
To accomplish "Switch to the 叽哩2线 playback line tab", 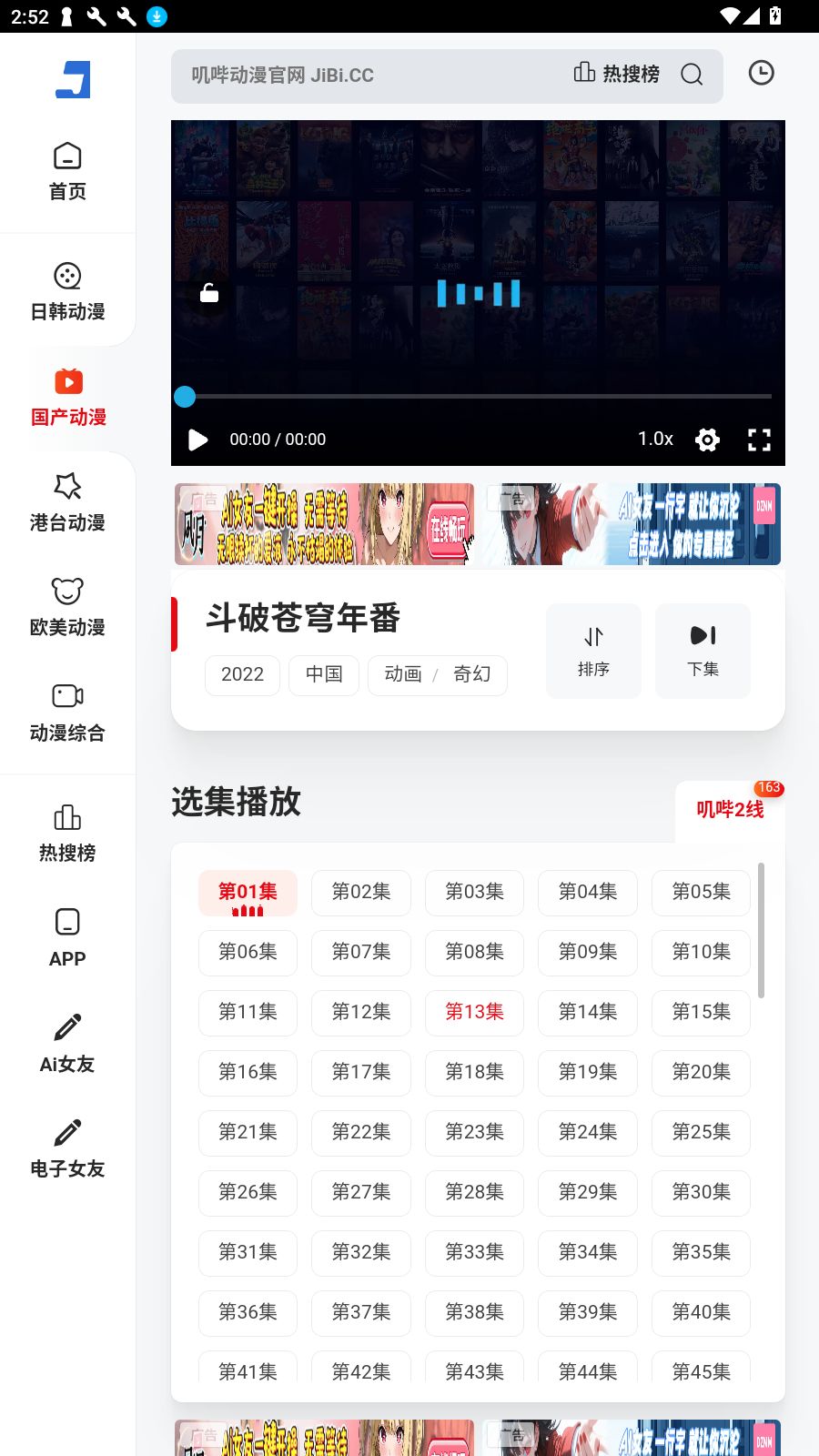I will (729, 811).
